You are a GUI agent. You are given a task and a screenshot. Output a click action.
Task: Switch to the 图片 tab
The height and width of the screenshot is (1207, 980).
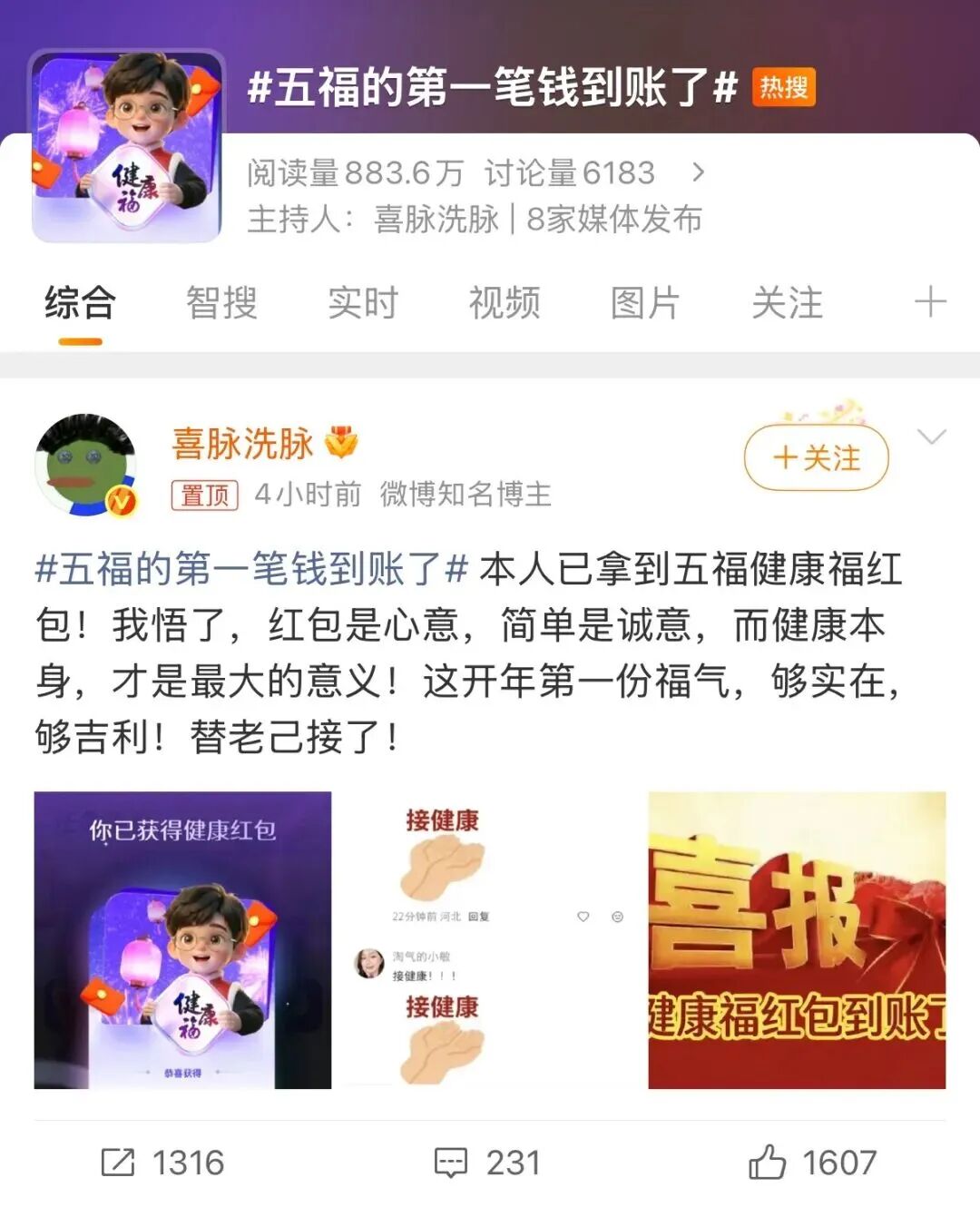[645, 302]
